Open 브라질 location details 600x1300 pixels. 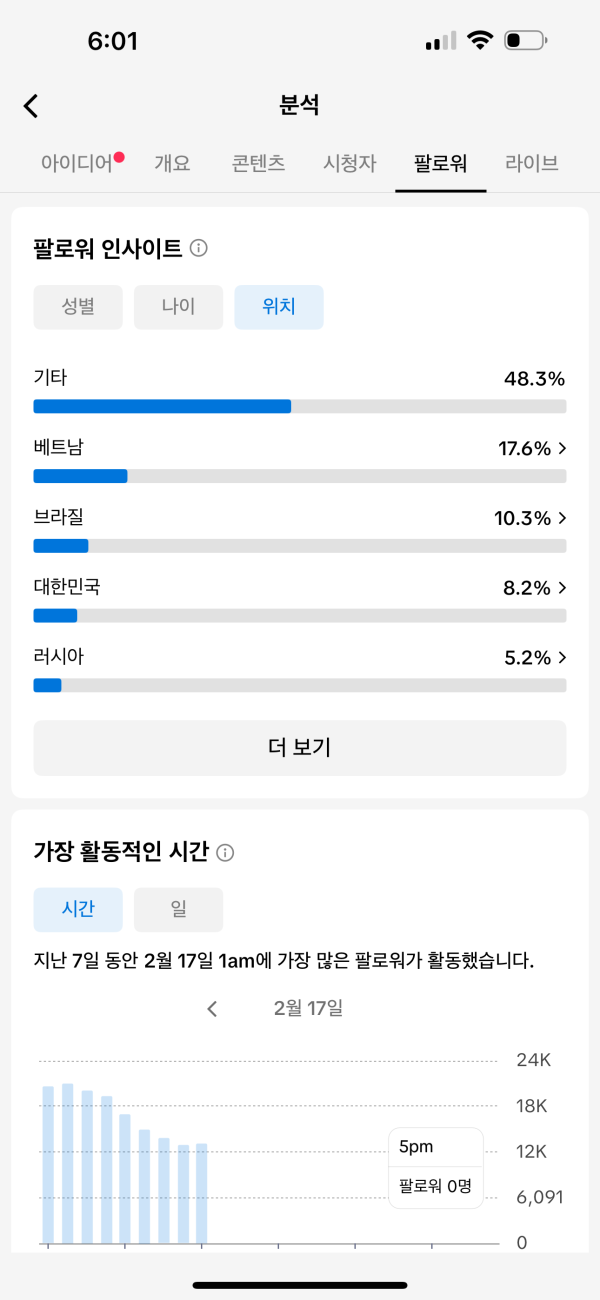tap(561, 518)
